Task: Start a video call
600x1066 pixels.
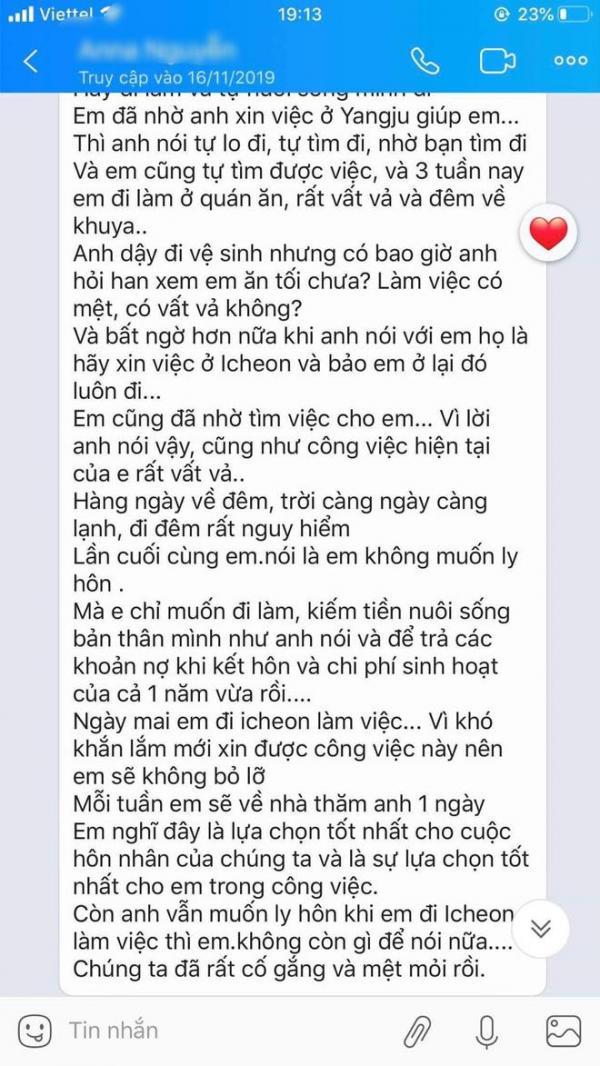Action: (497, 61)
